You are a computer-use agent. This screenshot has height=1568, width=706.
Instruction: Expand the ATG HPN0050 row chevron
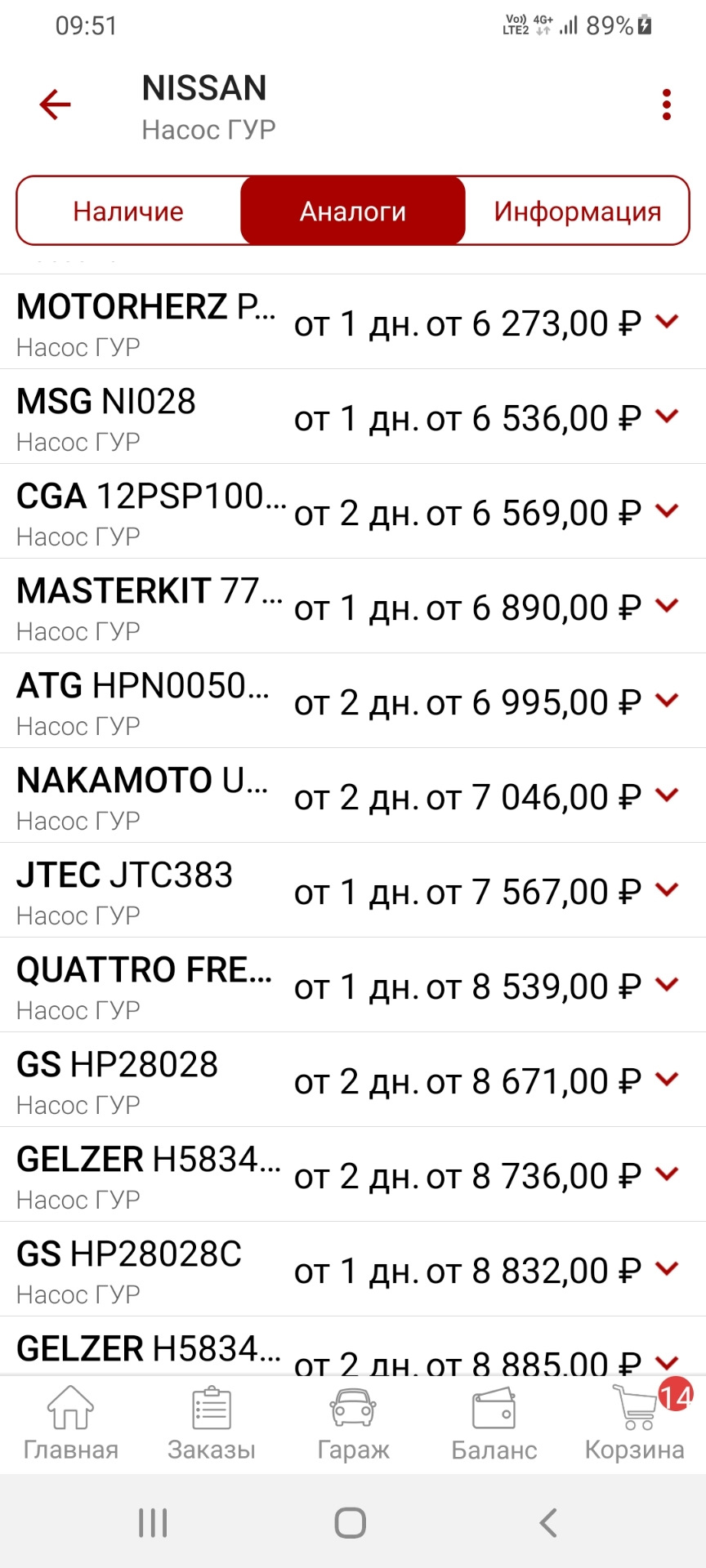pyautogui.click(x=668, y=702)
